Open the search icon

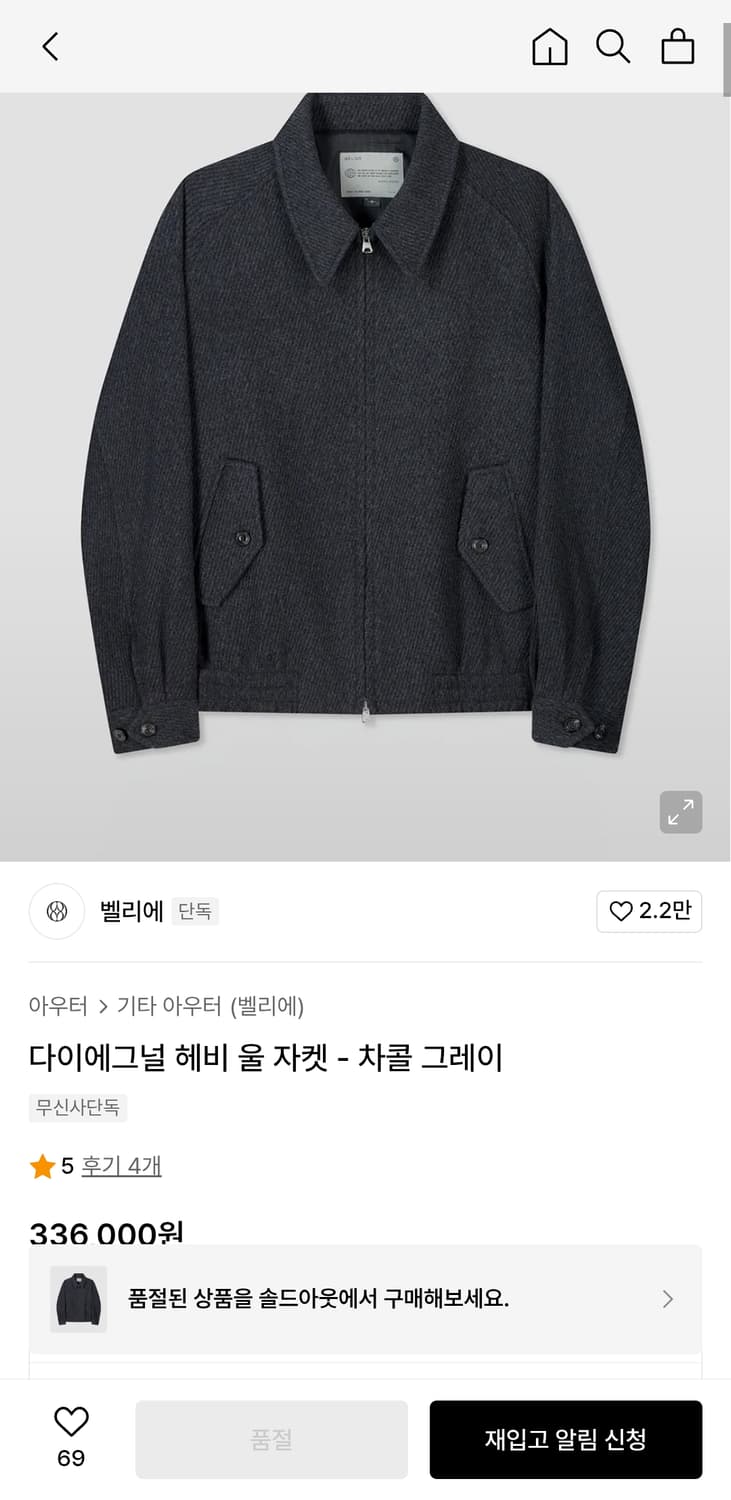613,46
